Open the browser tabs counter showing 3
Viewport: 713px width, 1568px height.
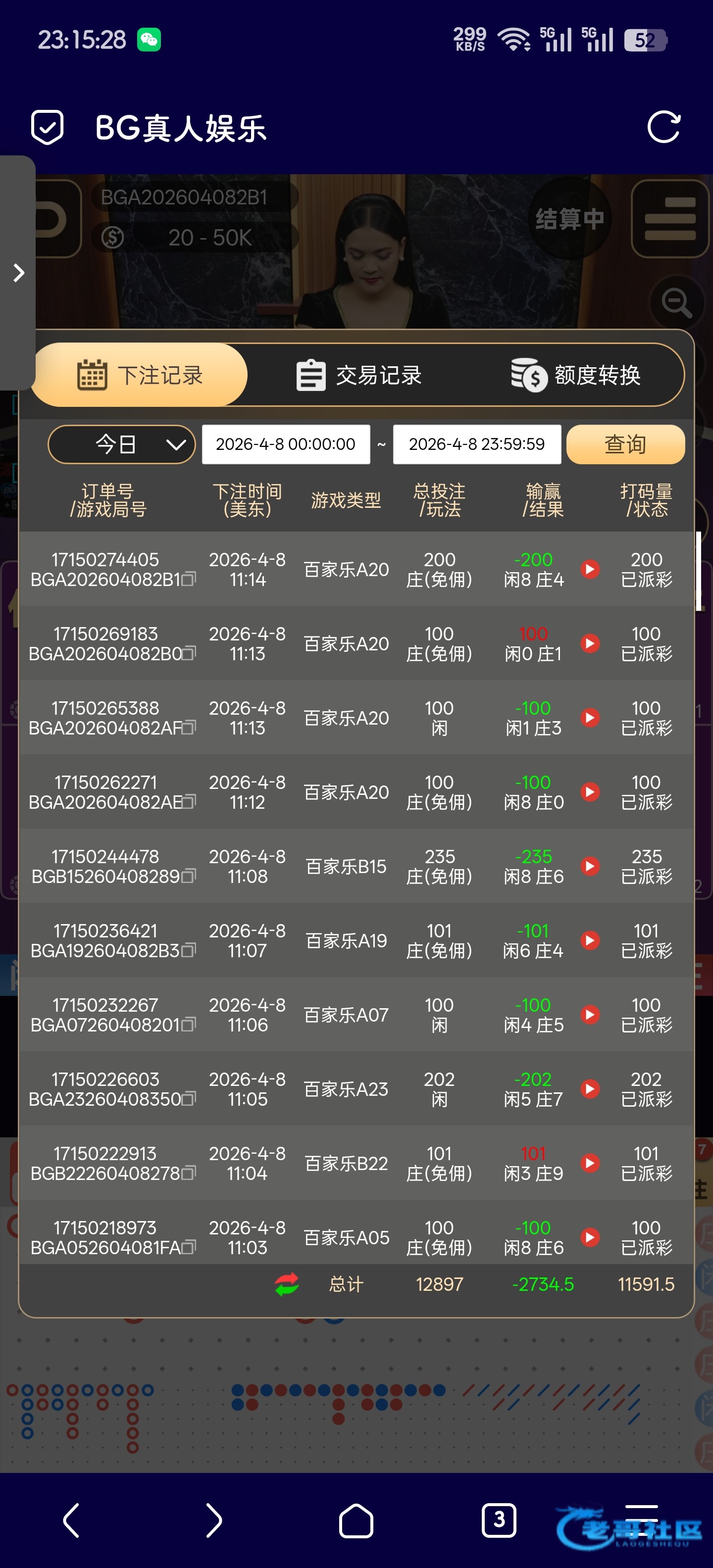[499, 1520]
